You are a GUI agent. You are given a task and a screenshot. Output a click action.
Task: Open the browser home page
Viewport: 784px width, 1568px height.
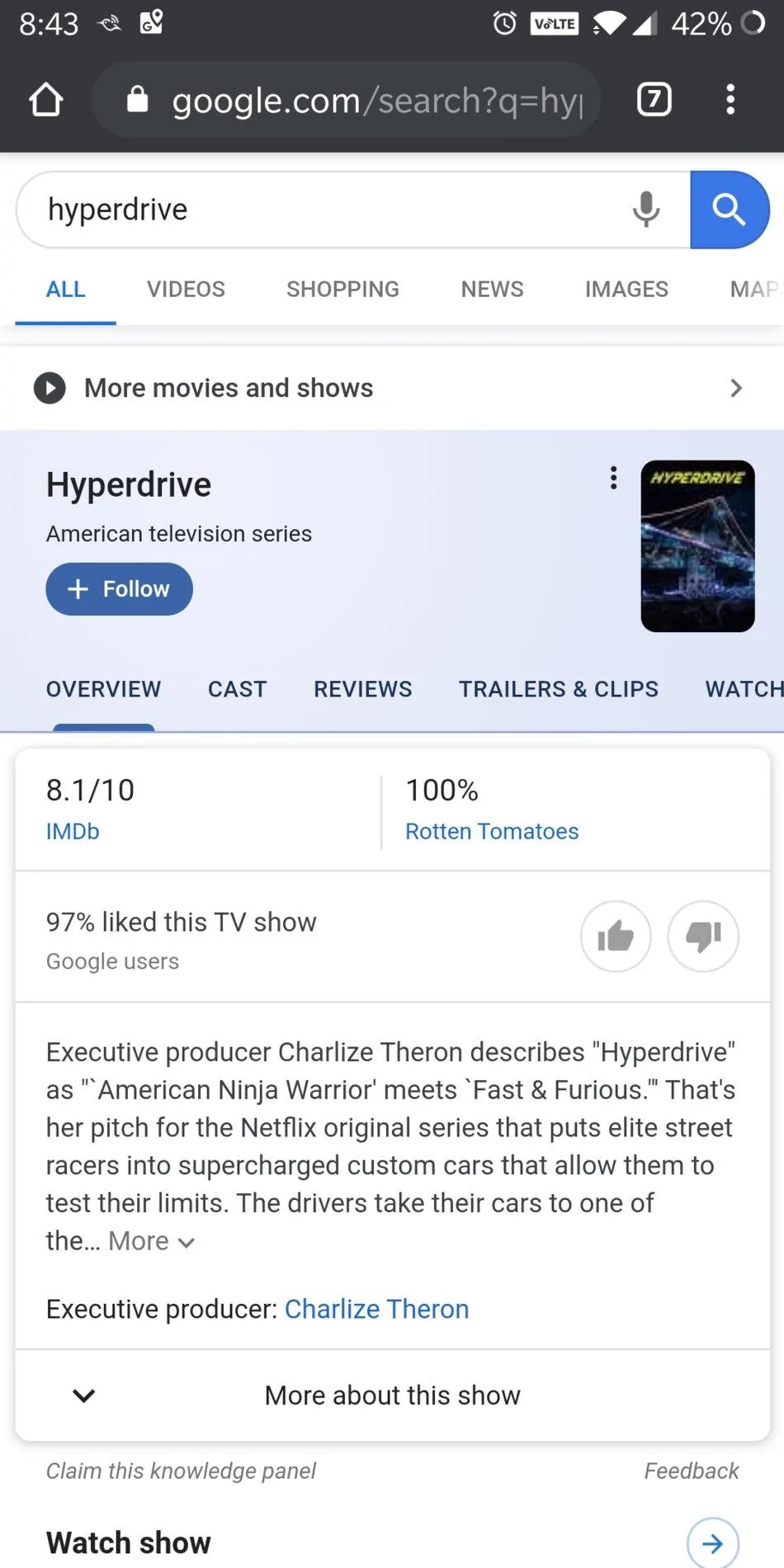tap(46, 100)
